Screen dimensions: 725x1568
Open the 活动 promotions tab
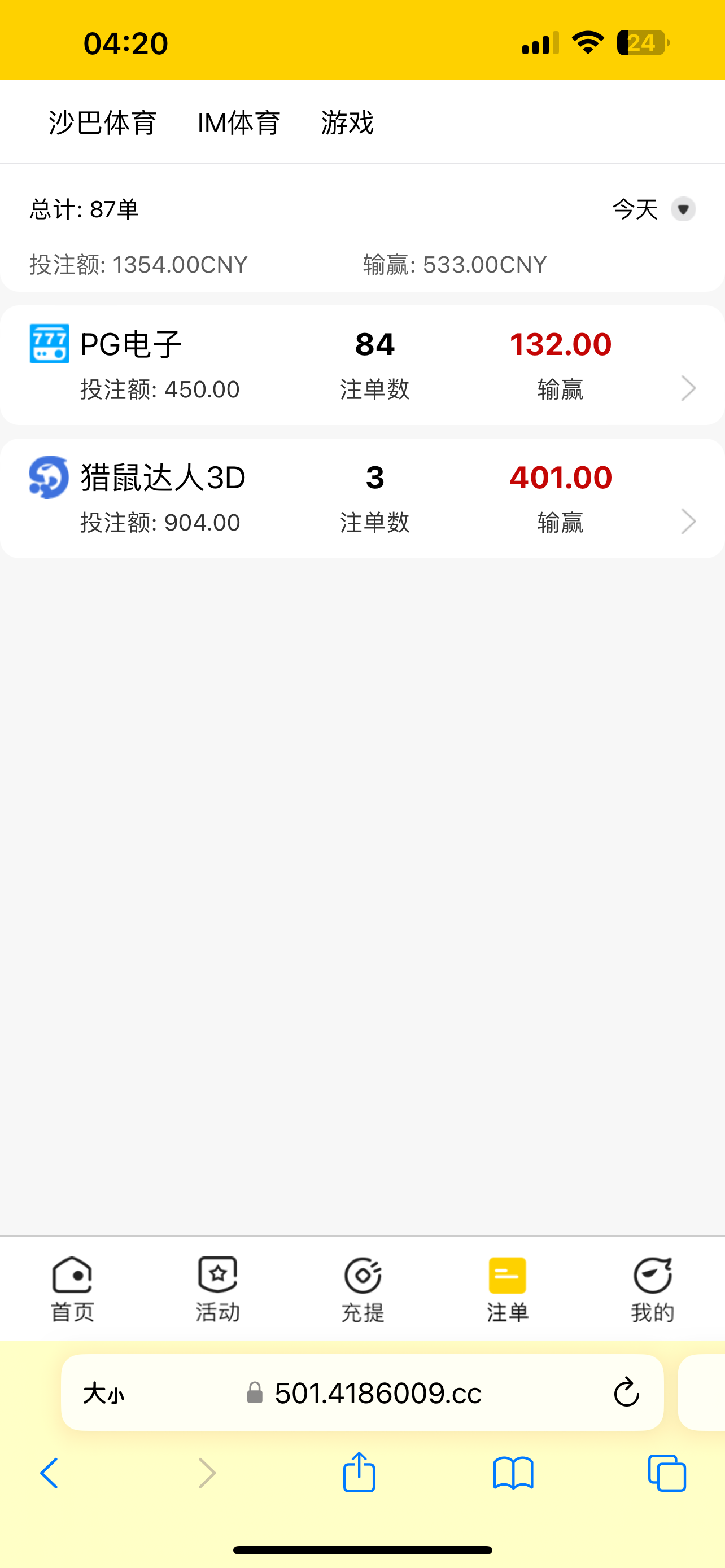pos(217,1290)
